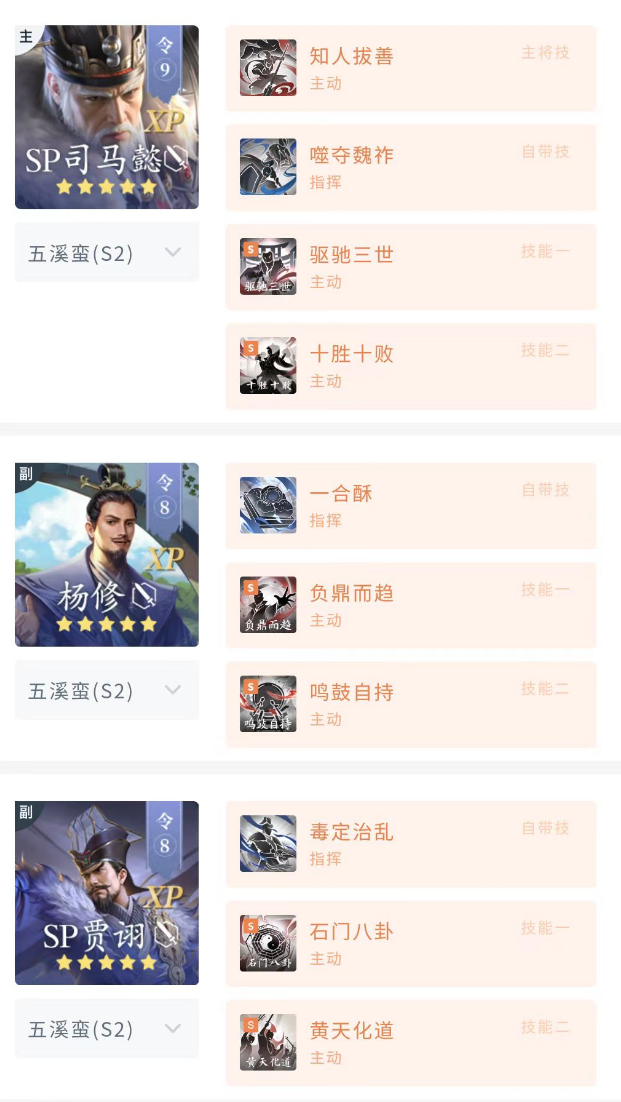The width and height of the screenshot is (621, 1102).
Task: Select the 鸣鼓自持 skill slot
Action: tap(410, 704)
